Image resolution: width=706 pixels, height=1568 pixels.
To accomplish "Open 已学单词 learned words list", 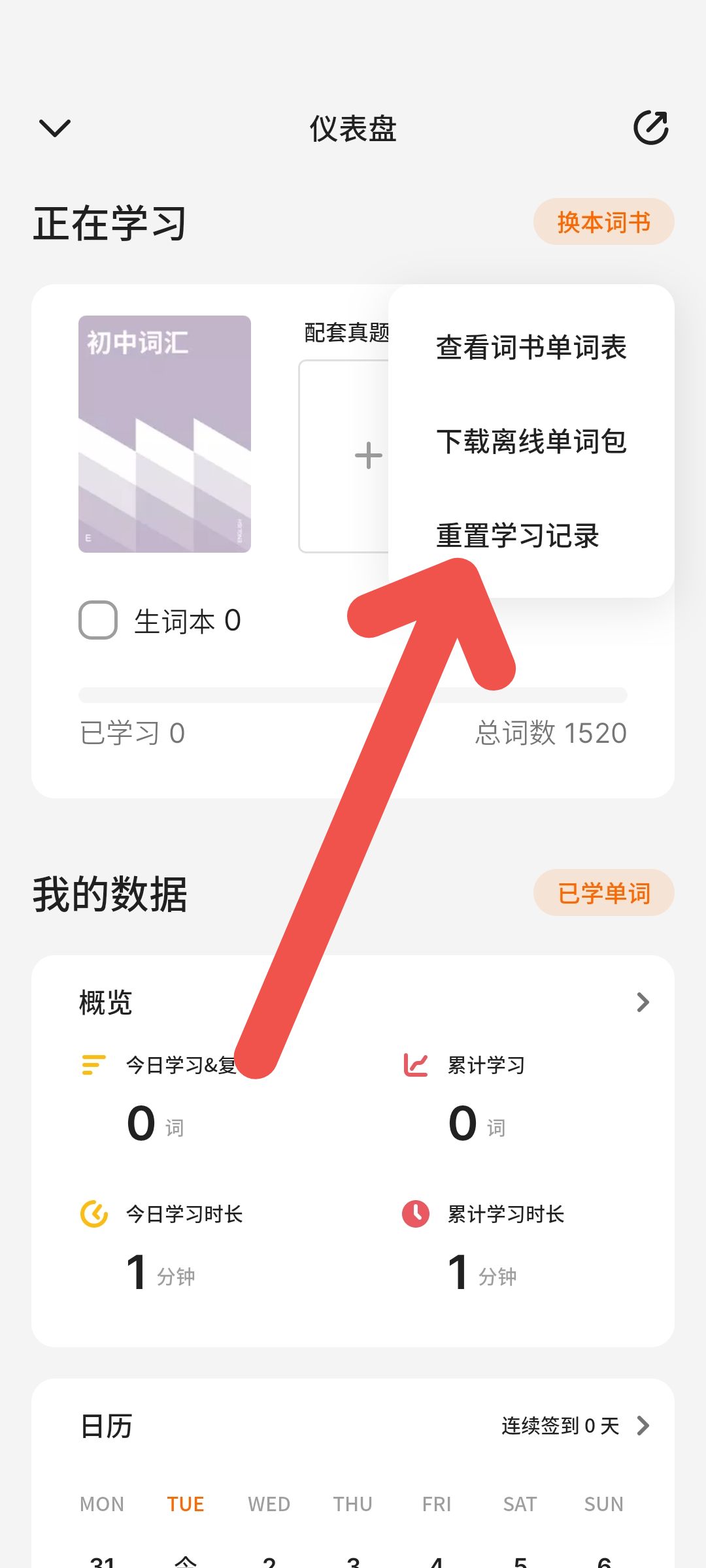I will coord(603,892).
